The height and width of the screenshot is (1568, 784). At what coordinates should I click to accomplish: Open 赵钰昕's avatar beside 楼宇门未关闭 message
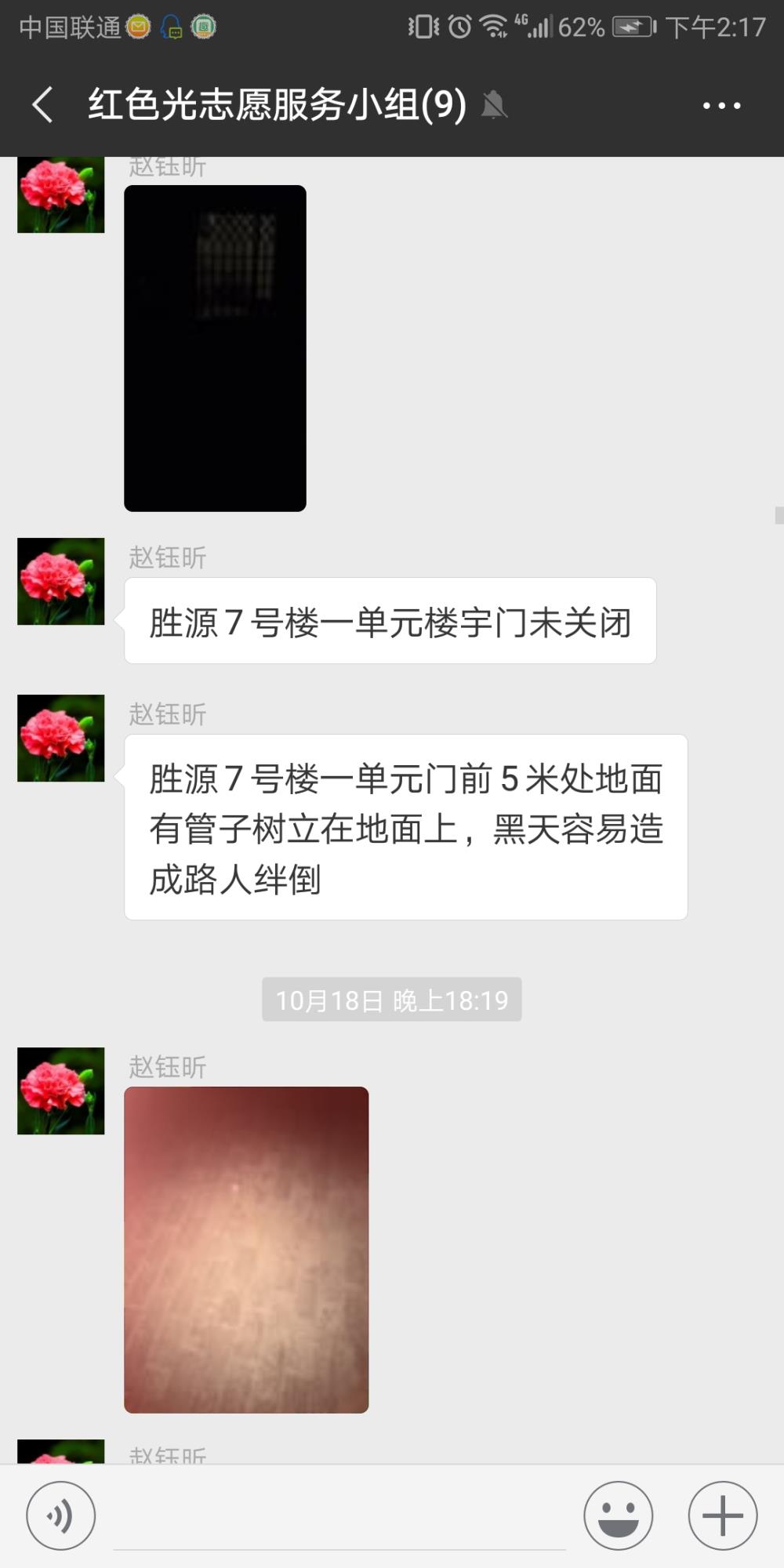[61, 581]
